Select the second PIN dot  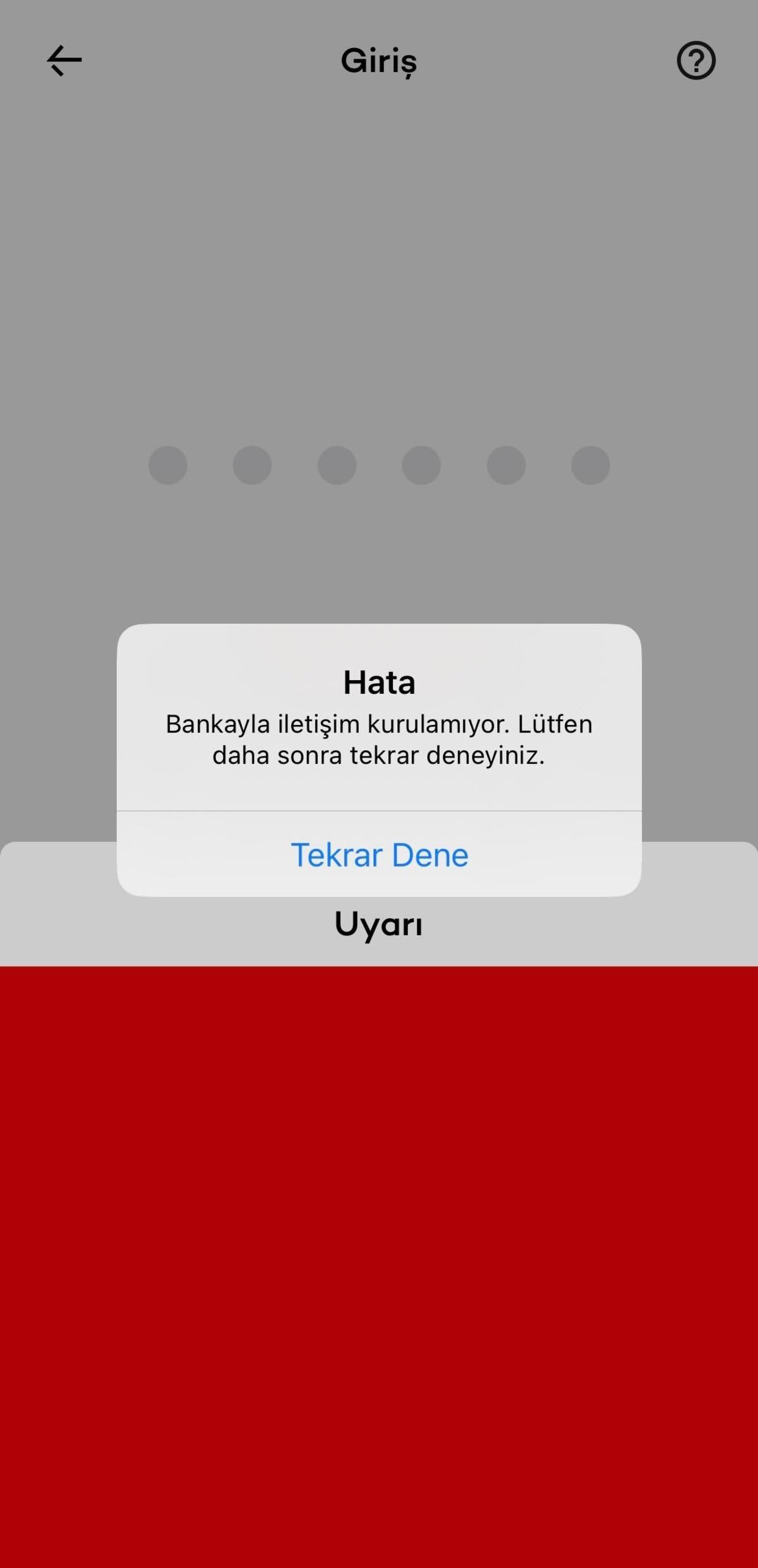tap(252, 465)
